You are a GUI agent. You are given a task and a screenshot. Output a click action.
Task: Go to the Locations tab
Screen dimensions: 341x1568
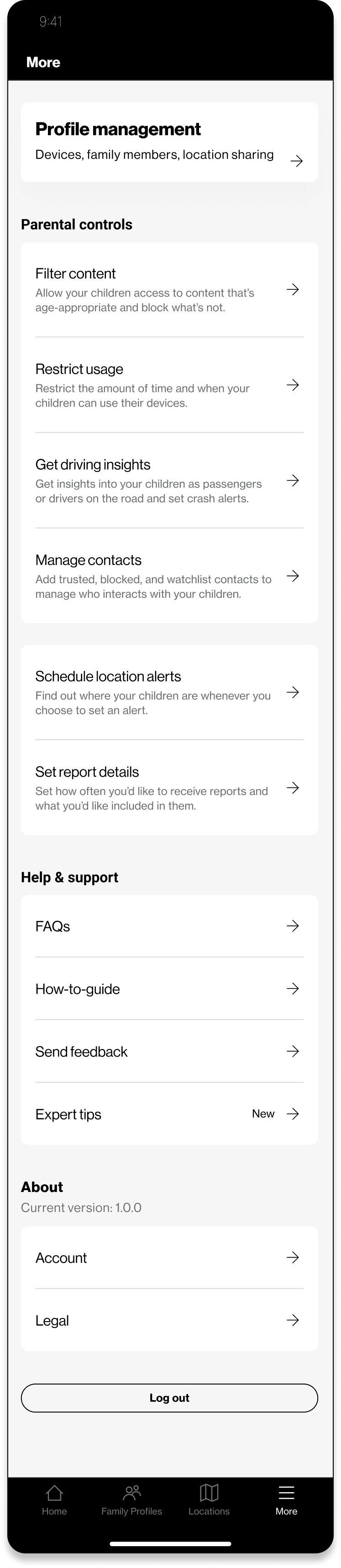pyautogui.click(x=209, y=1500)
